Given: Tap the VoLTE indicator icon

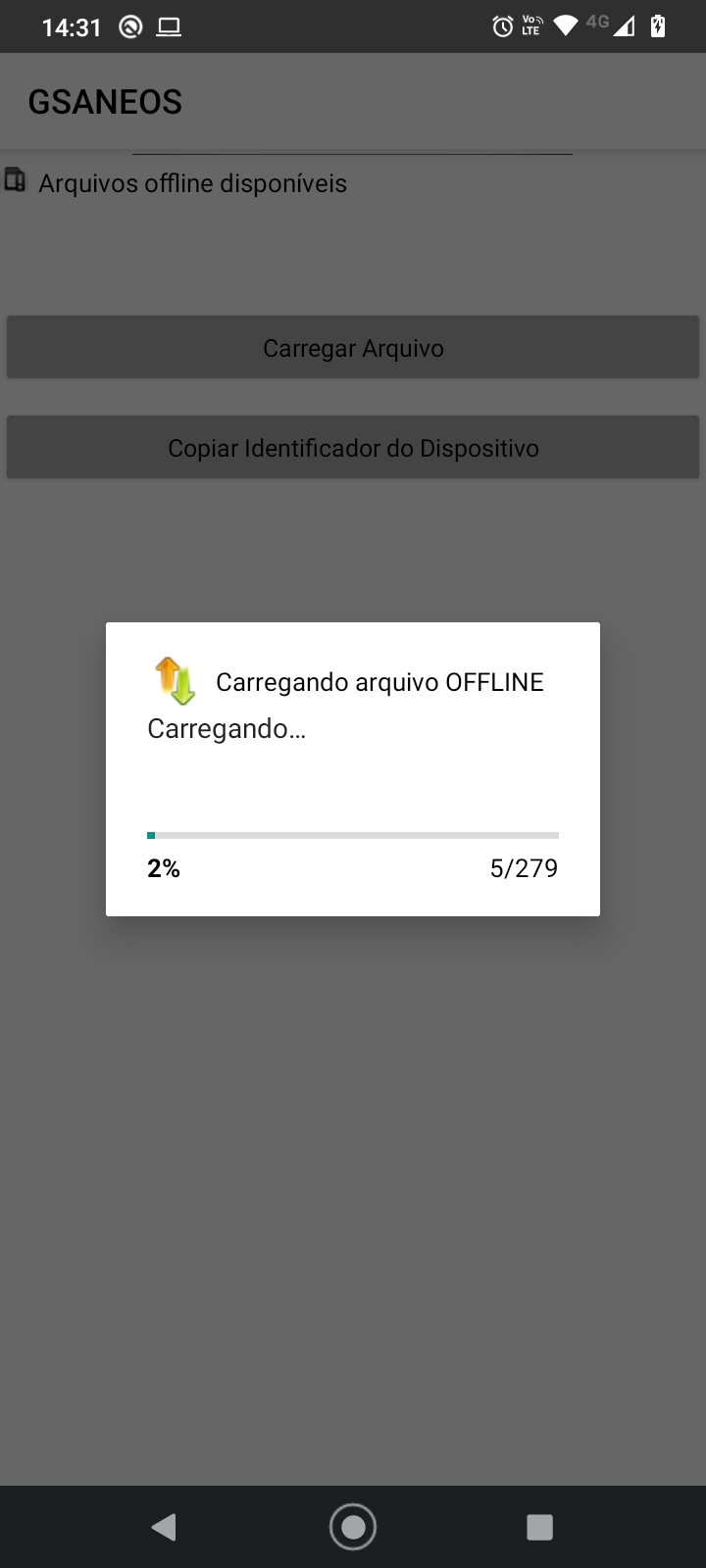Looking at the screenshot, I should click(530, 25).
